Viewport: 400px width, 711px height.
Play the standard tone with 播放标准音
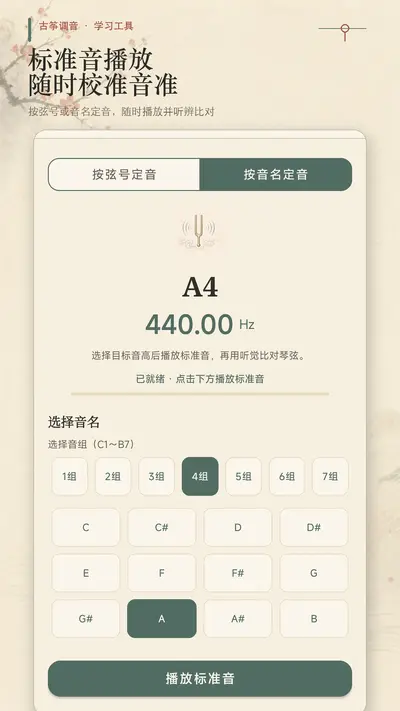click(200, 679)
